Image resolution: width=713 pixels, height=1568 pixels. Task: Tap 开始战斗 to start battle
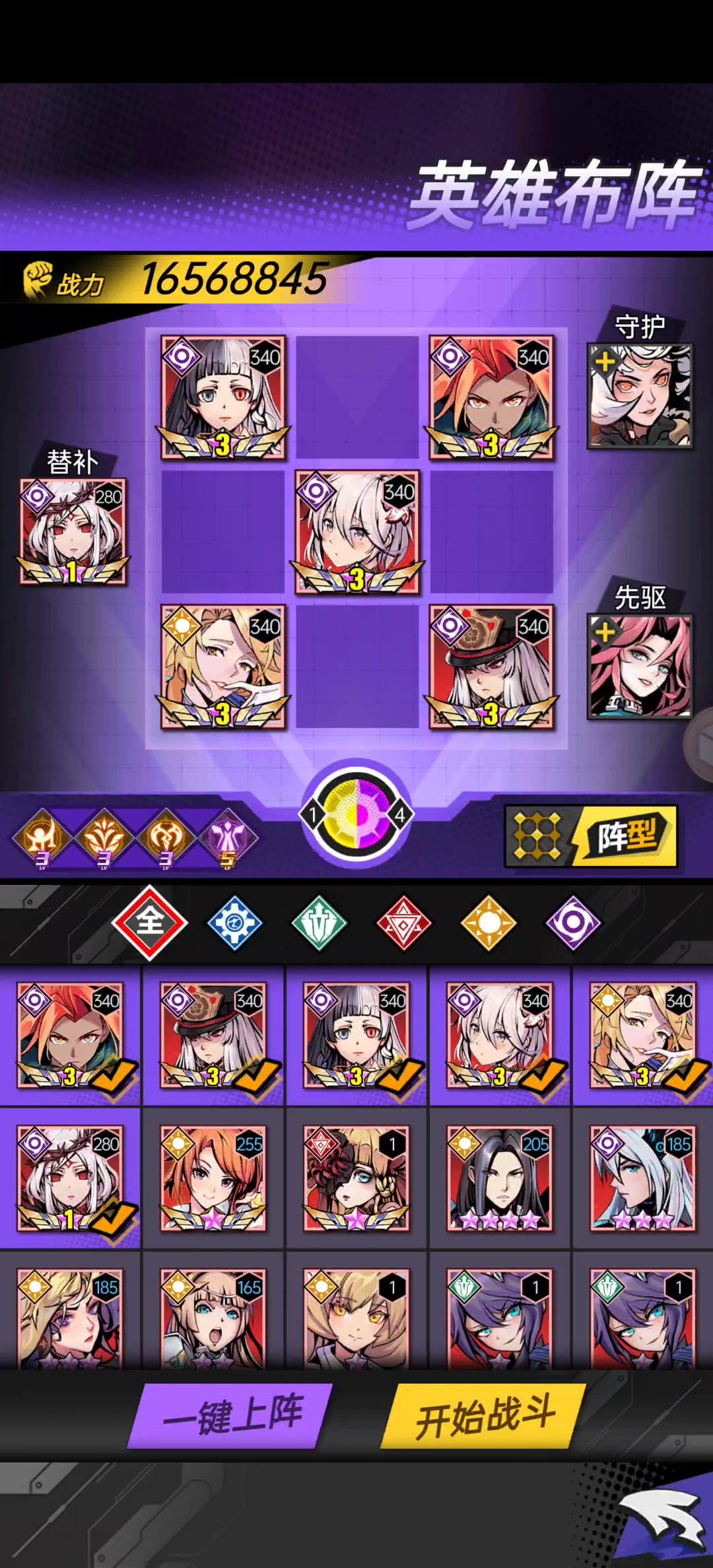point(485,1416)
